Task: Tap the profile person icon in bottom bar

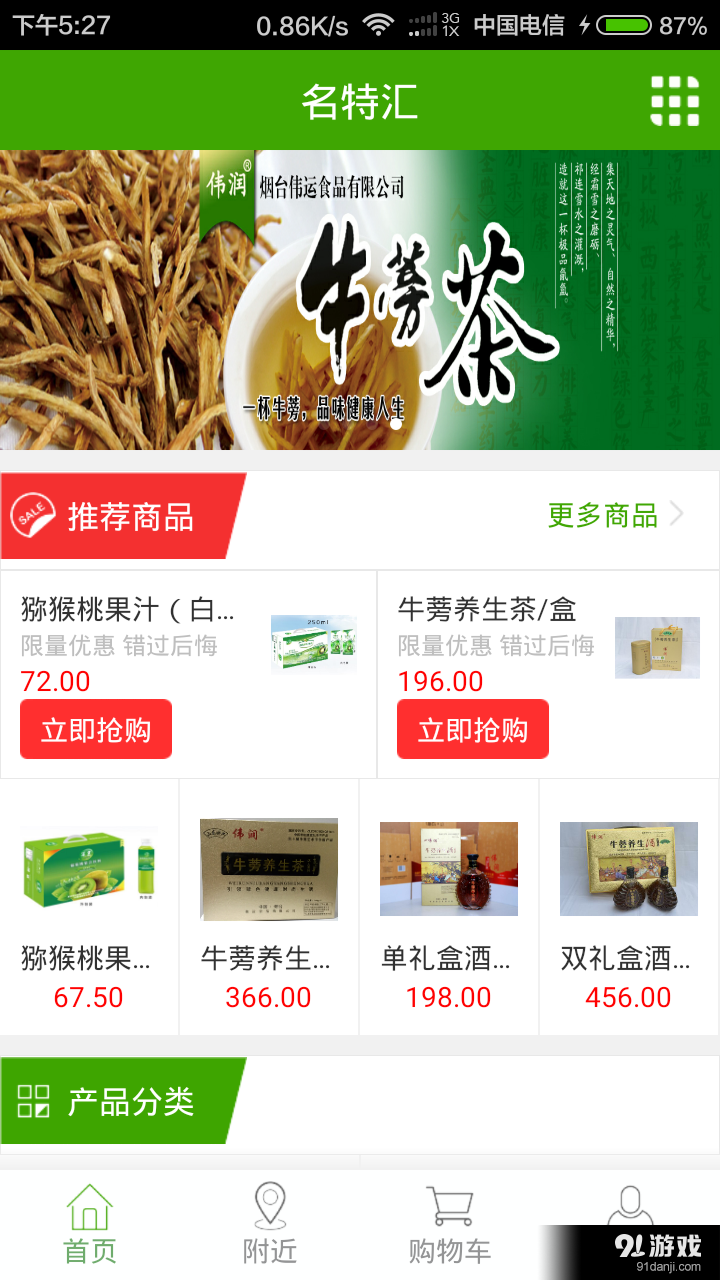Action: [x=629, y=1207]
